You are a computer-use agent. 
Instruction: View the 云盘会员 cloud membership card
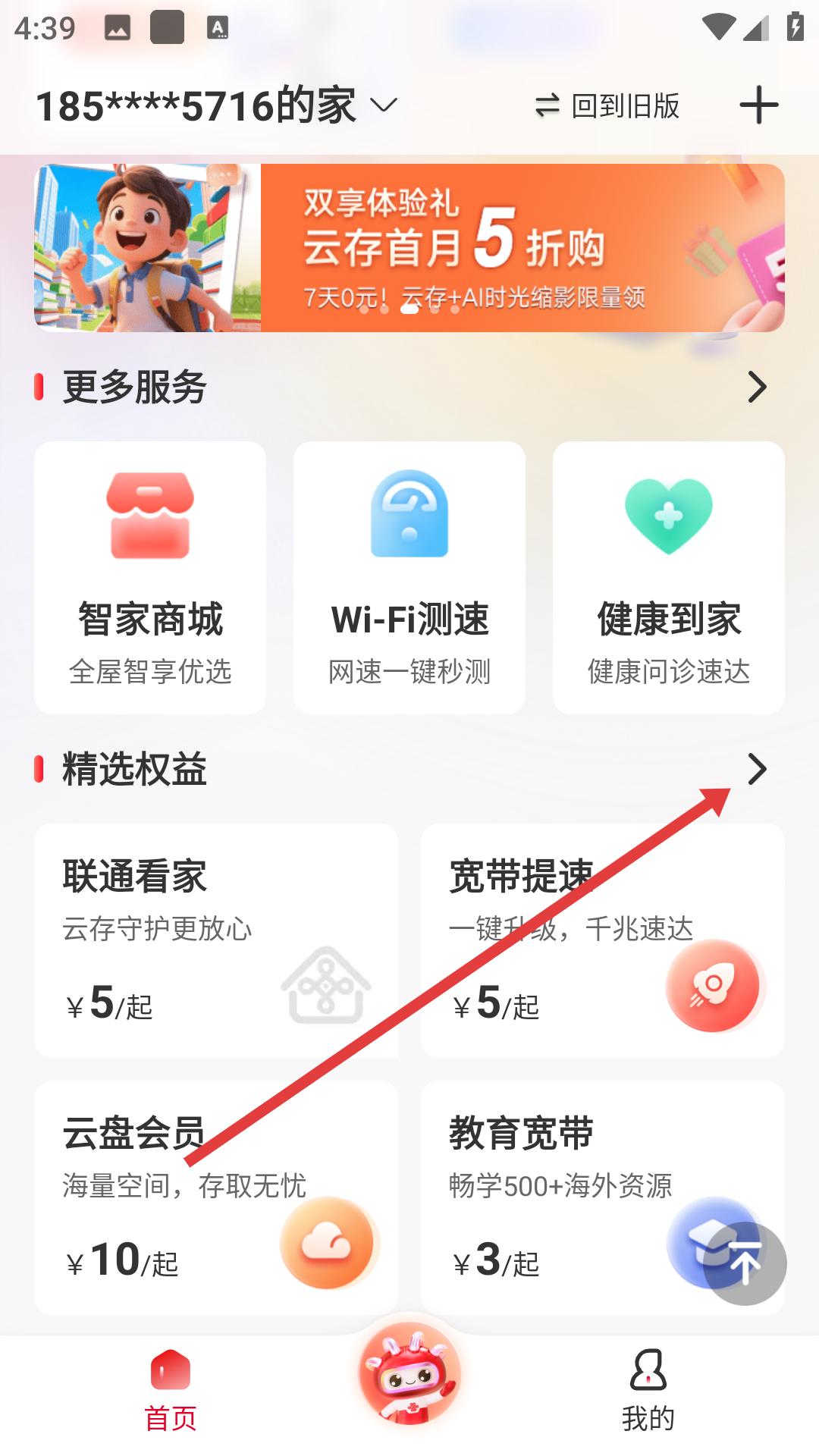216,1197
